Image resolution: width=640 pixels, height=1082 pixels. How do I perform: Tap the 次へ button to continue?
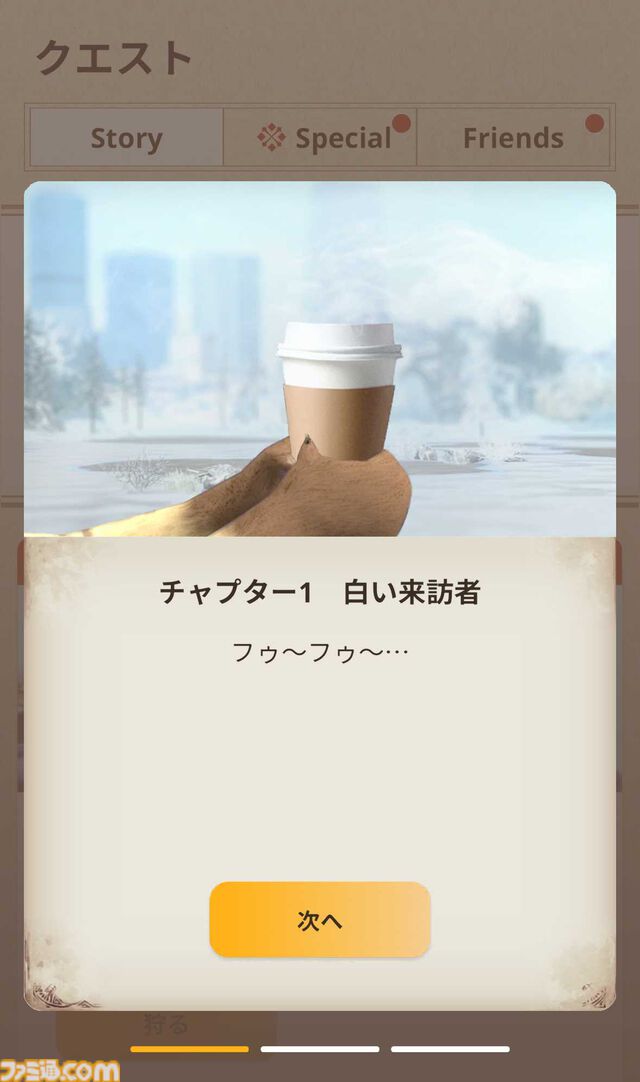[x=319, y=920]
